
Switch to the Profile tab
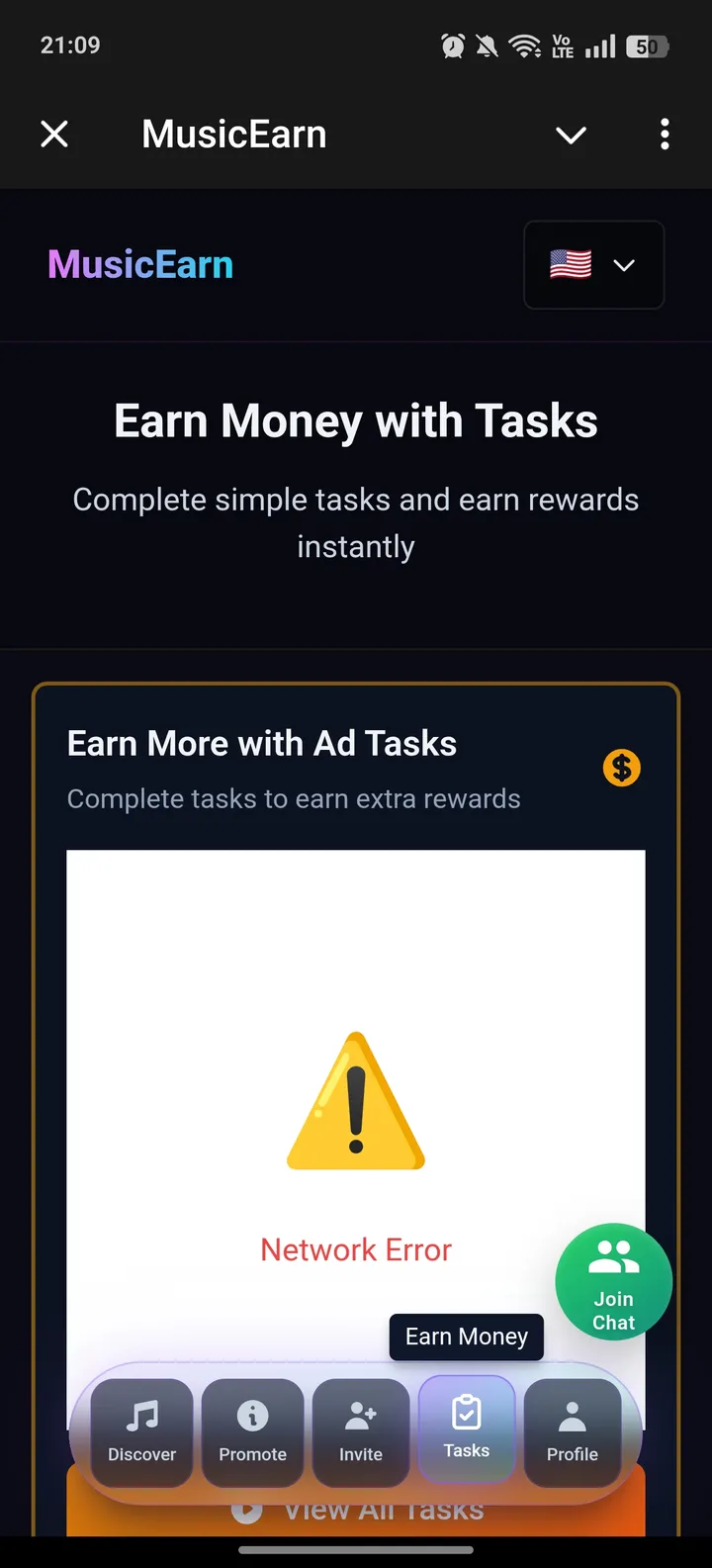[x=573, y=1431]
